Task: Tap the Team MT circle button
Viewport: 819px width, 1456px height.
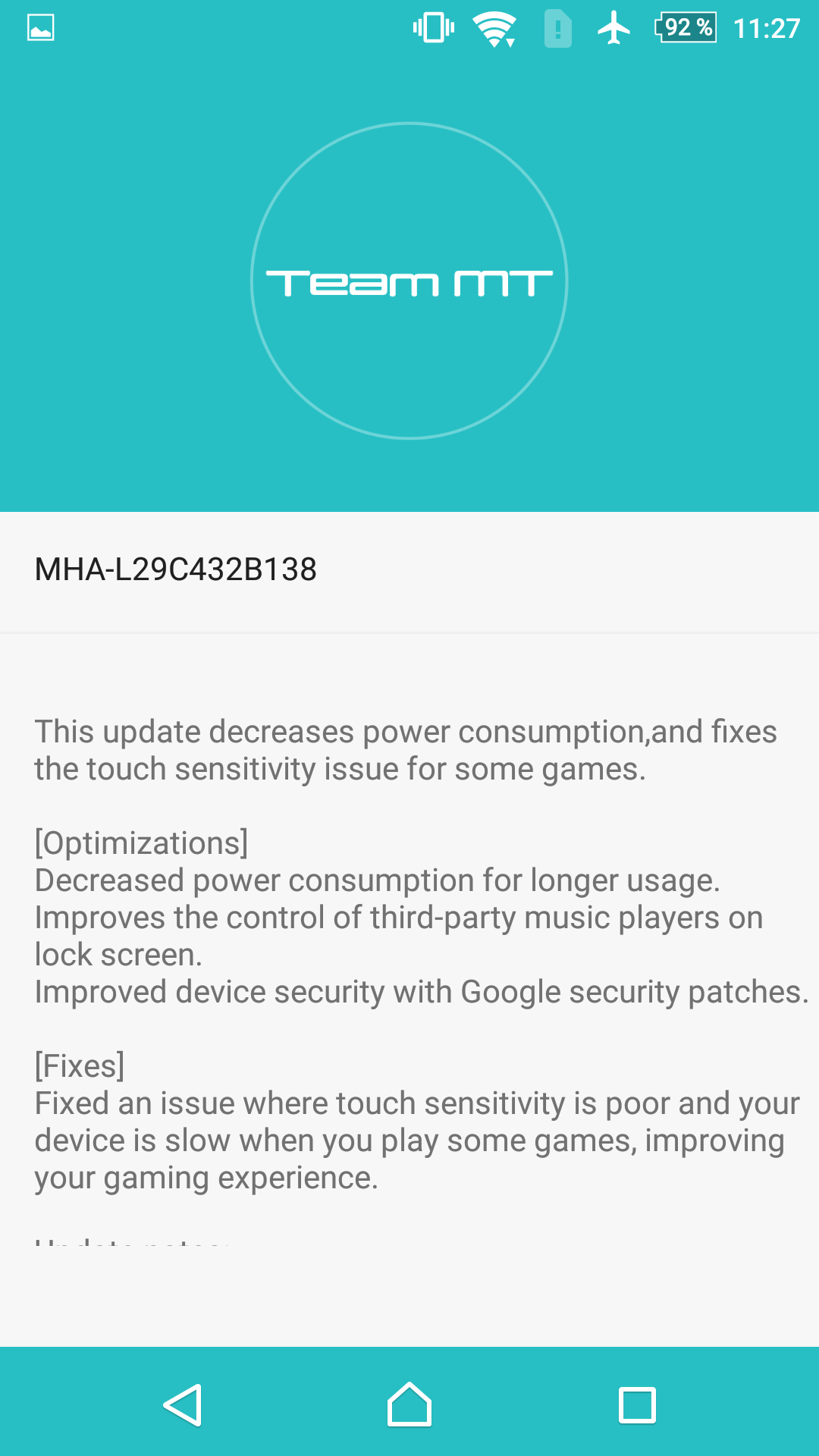Action: point(409,281)
